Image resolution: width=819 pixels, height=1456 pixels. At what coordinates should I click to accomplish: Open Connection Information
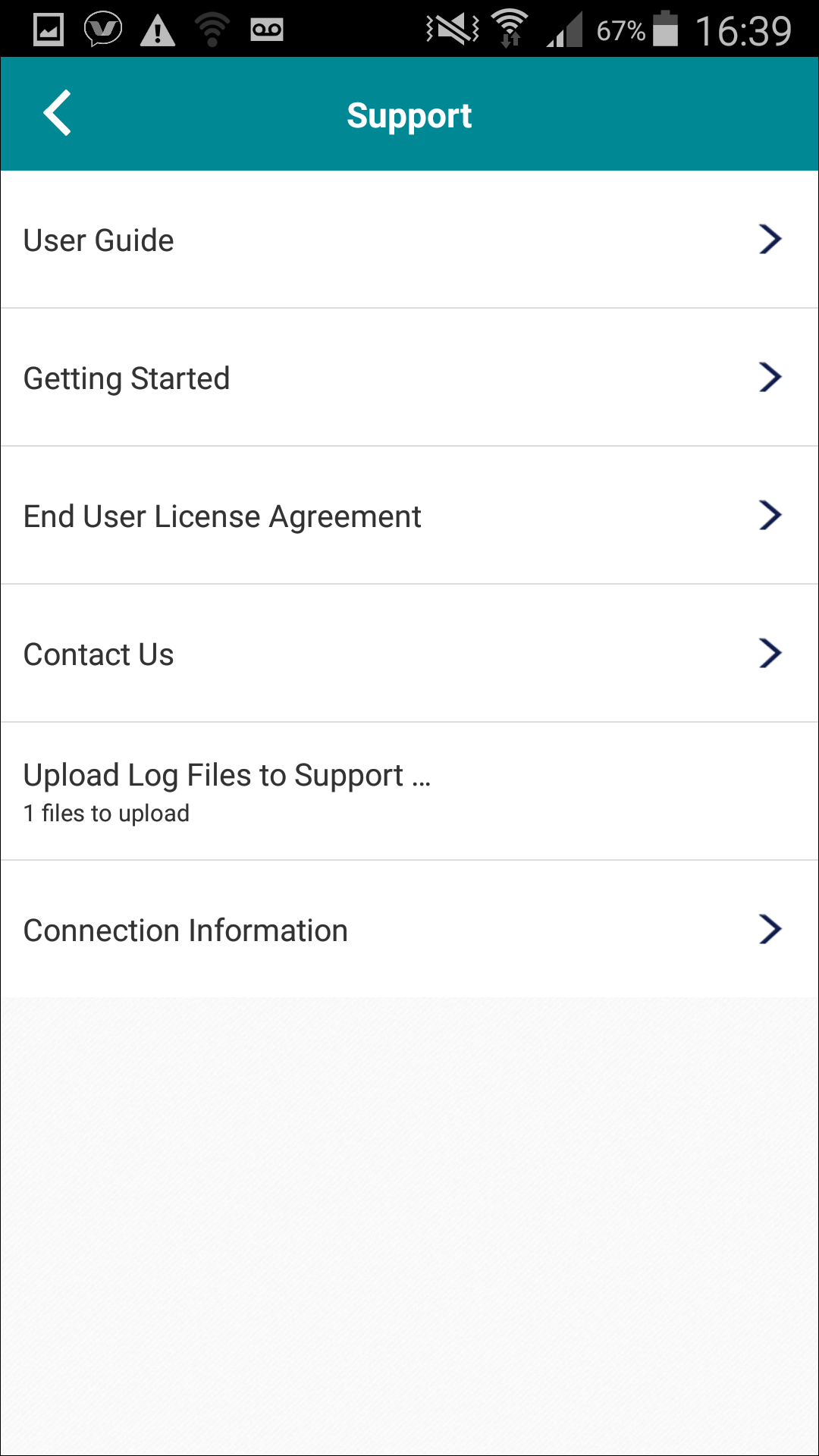(409, 930)
